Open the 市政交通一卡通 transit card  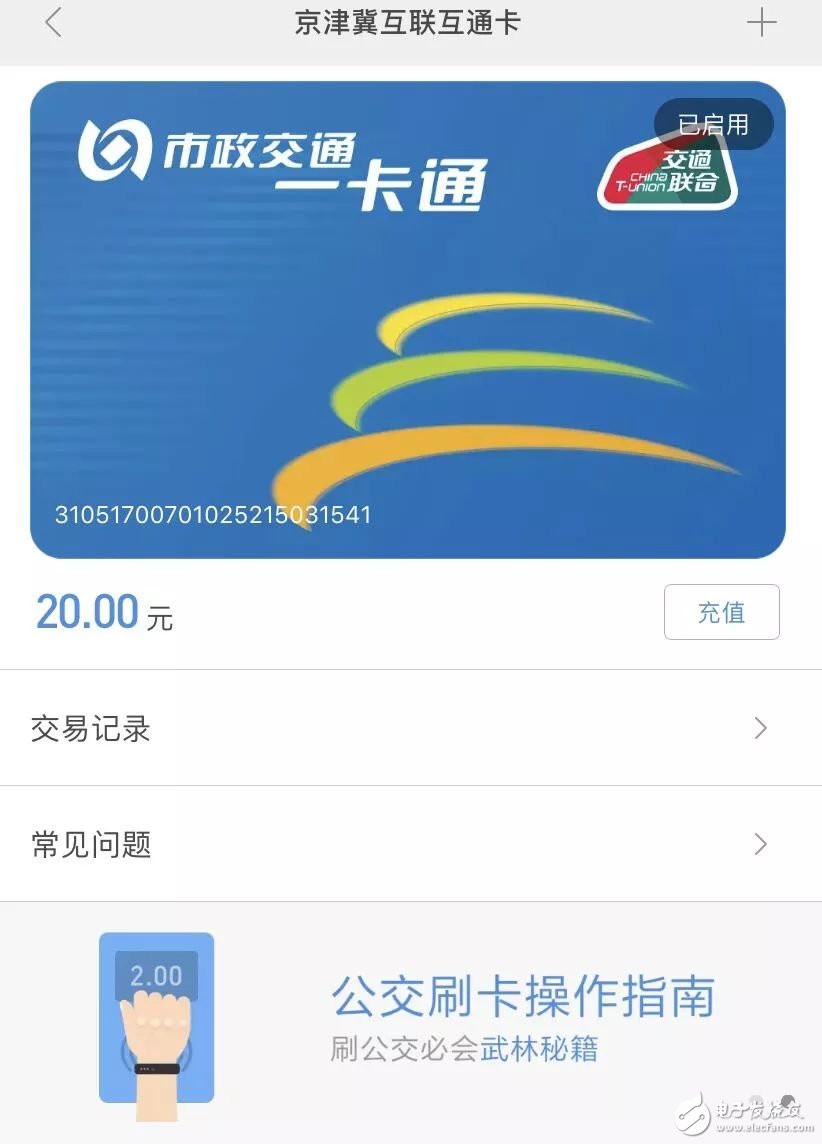click(407, 320)
